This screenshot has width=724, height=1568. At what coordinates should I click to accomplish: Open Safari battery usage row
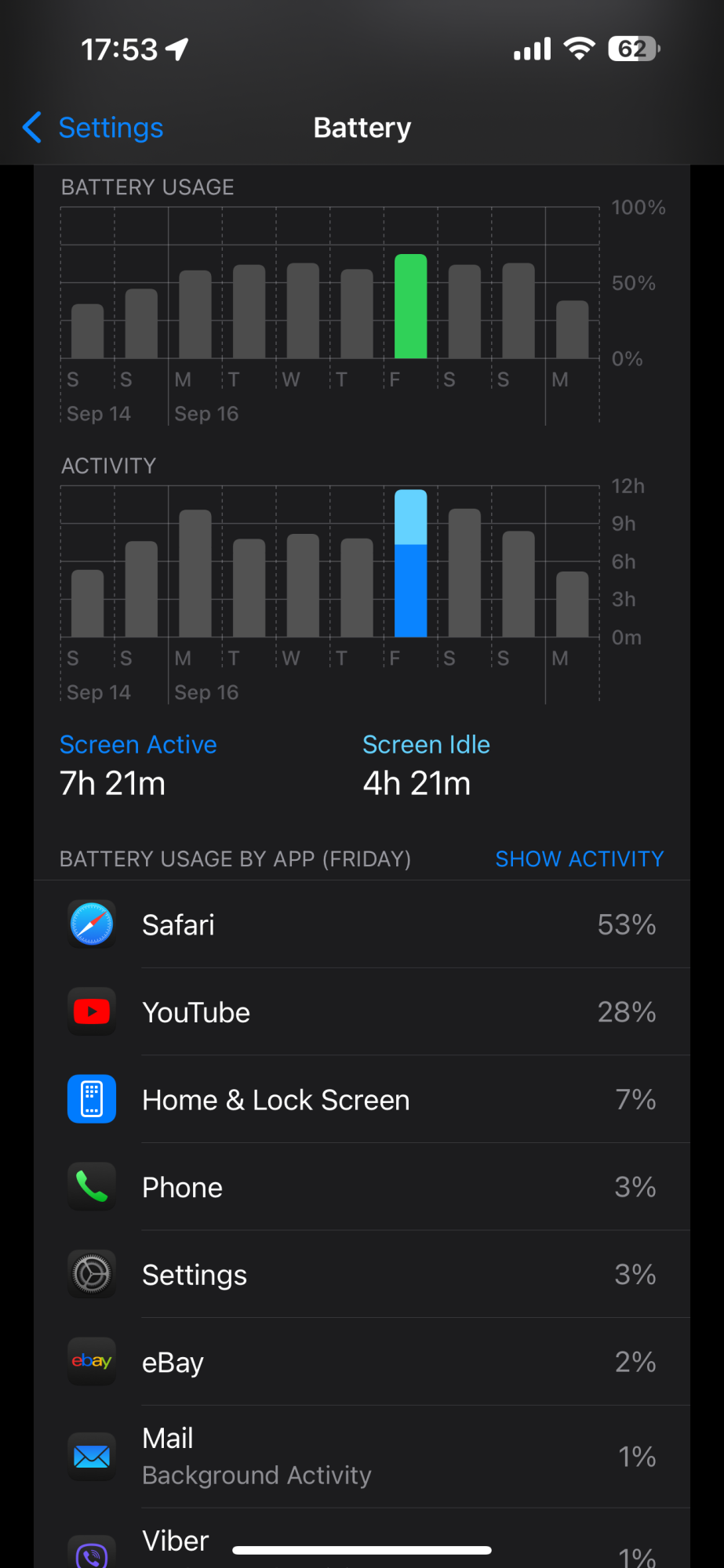[362, 925]
